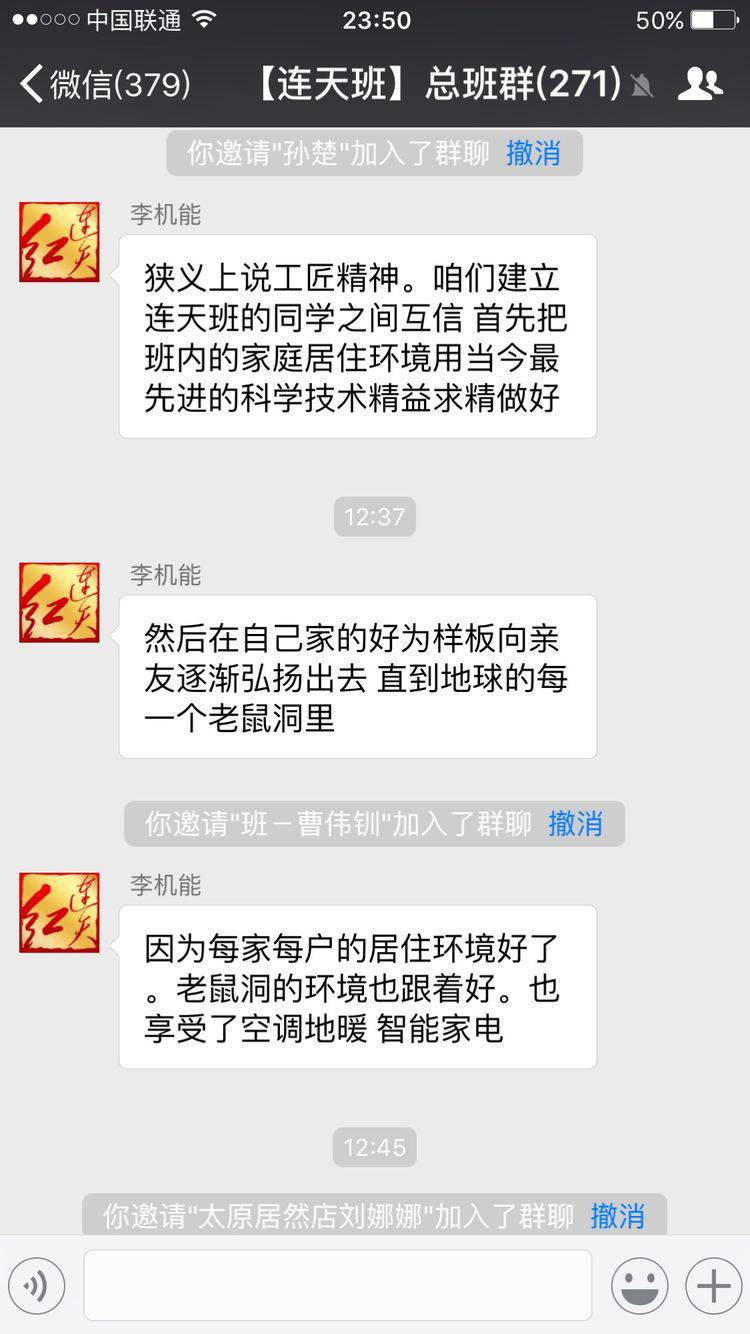Switch to voice message input
Screen dimensions: 750x1334
(x=37, y=1286)
